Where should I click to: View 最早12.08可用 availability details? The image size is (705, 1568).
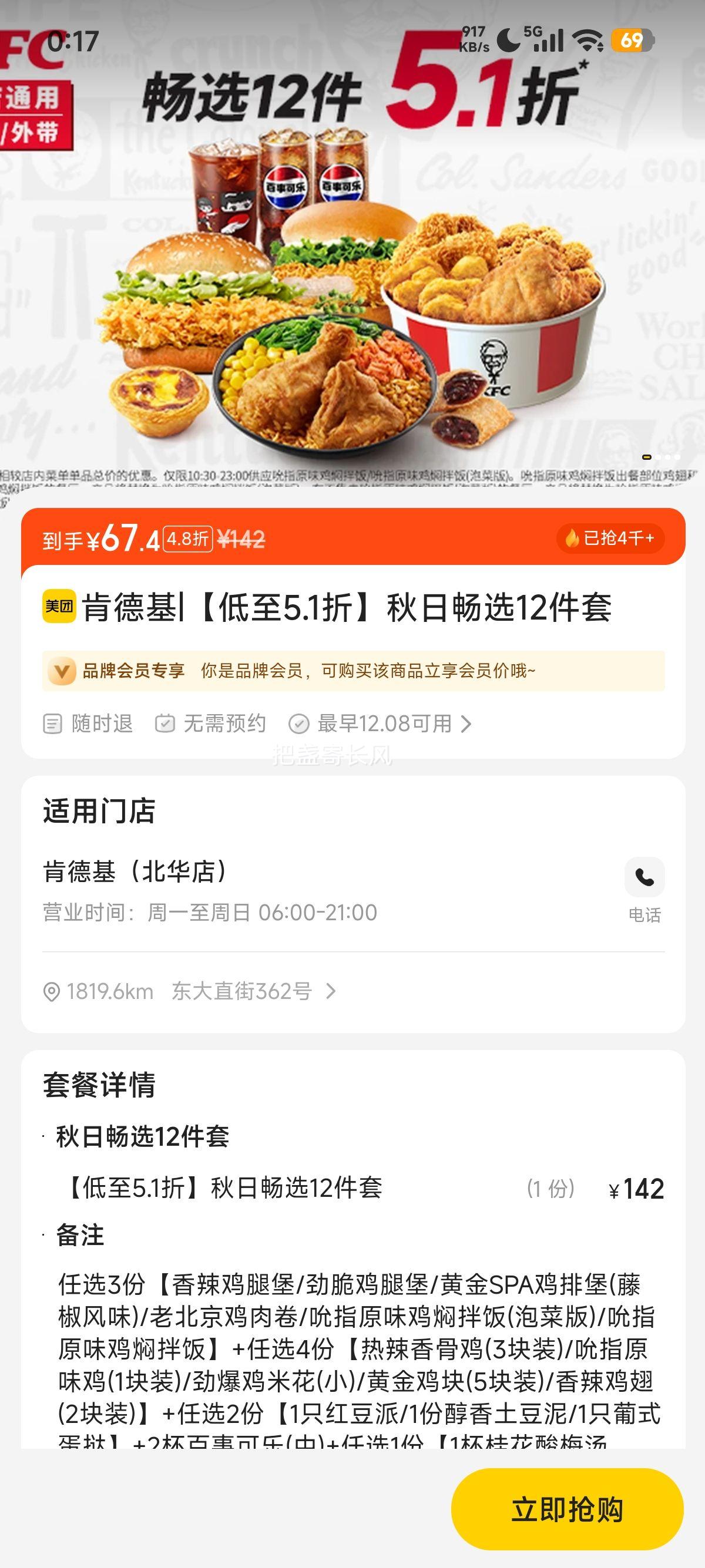(385, 724)
